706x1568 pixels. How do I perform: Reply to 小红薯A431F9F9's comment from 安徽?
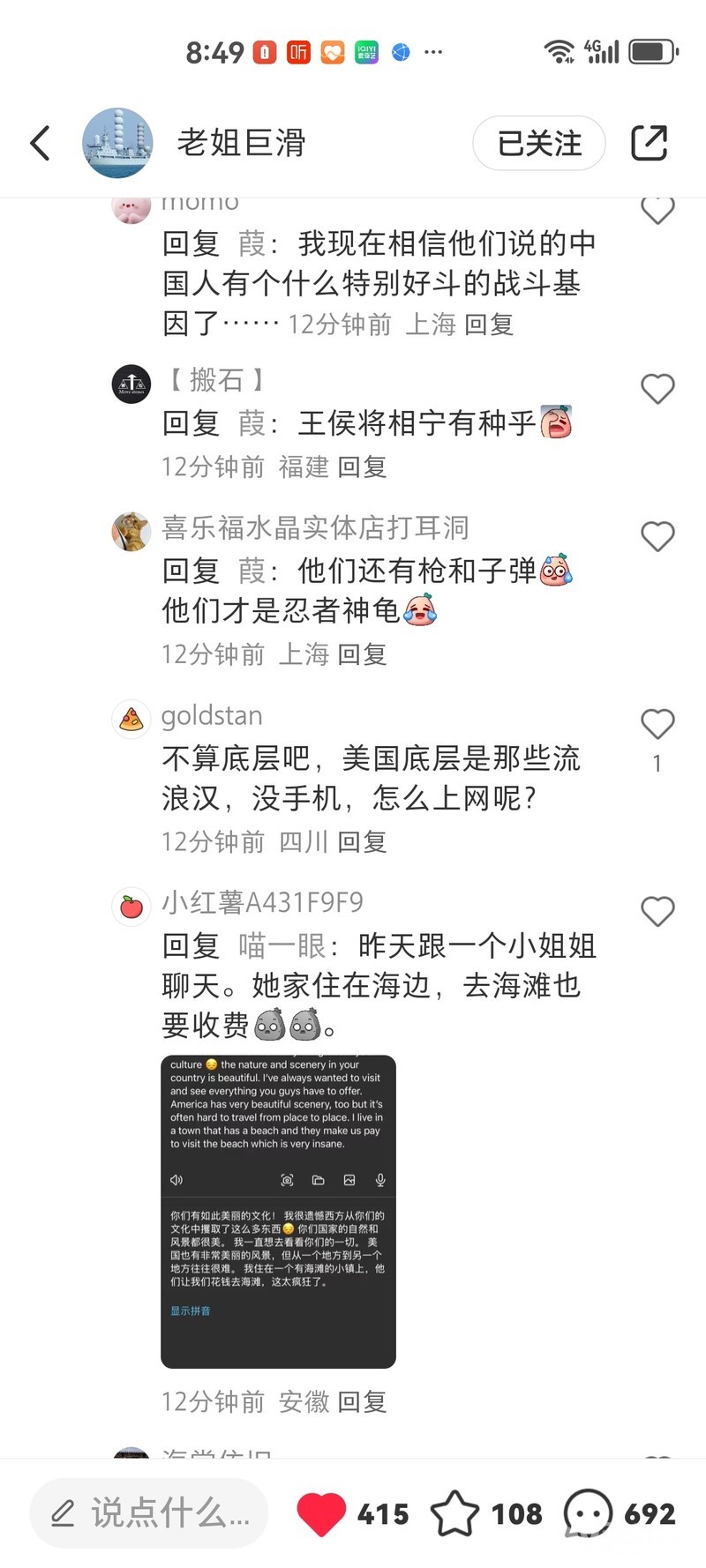(x=362, y=1401)
